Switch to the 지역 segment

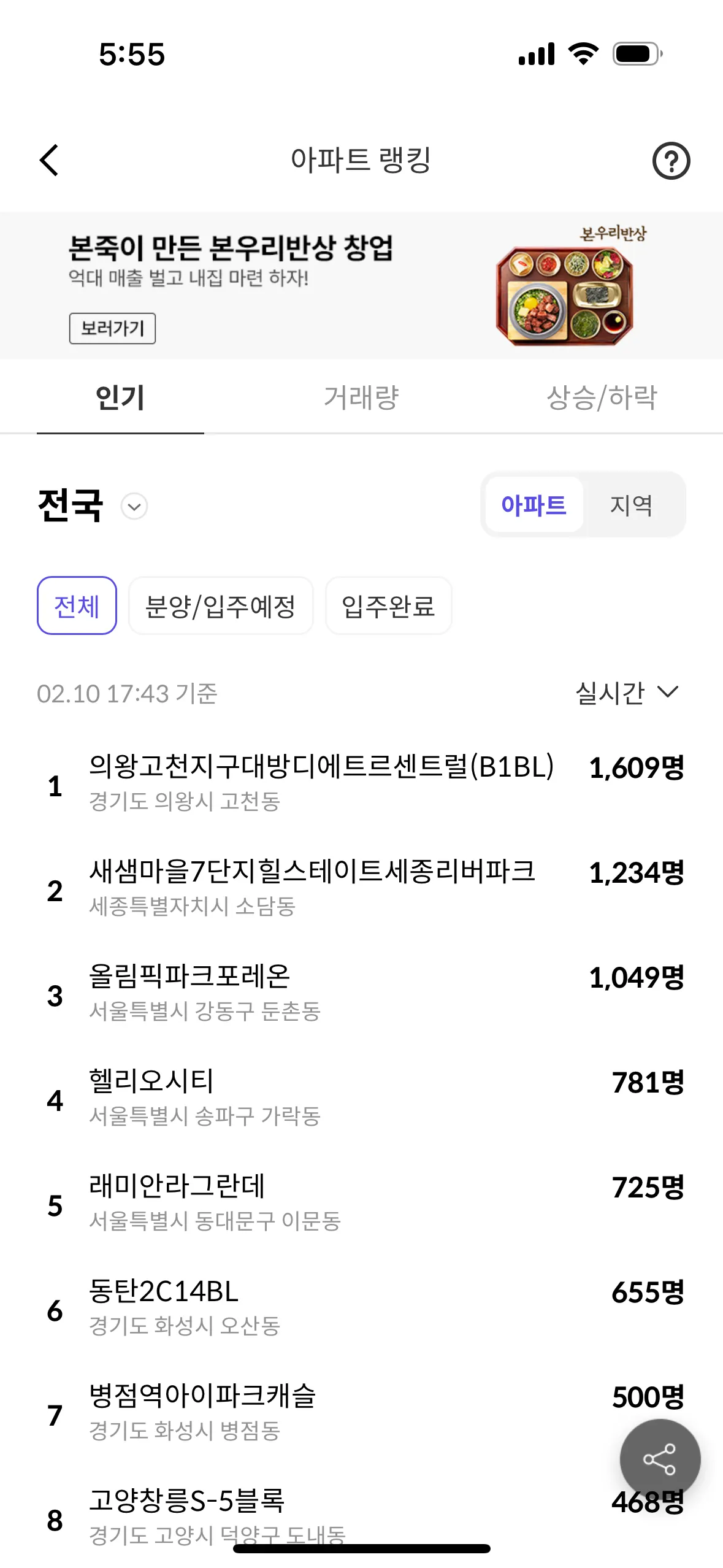[631, 505]
